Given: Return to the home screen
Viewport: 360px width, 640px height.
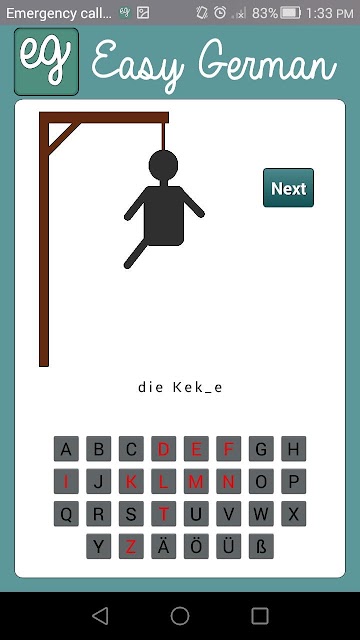Looking at the screenshot, I should [180, 616].
